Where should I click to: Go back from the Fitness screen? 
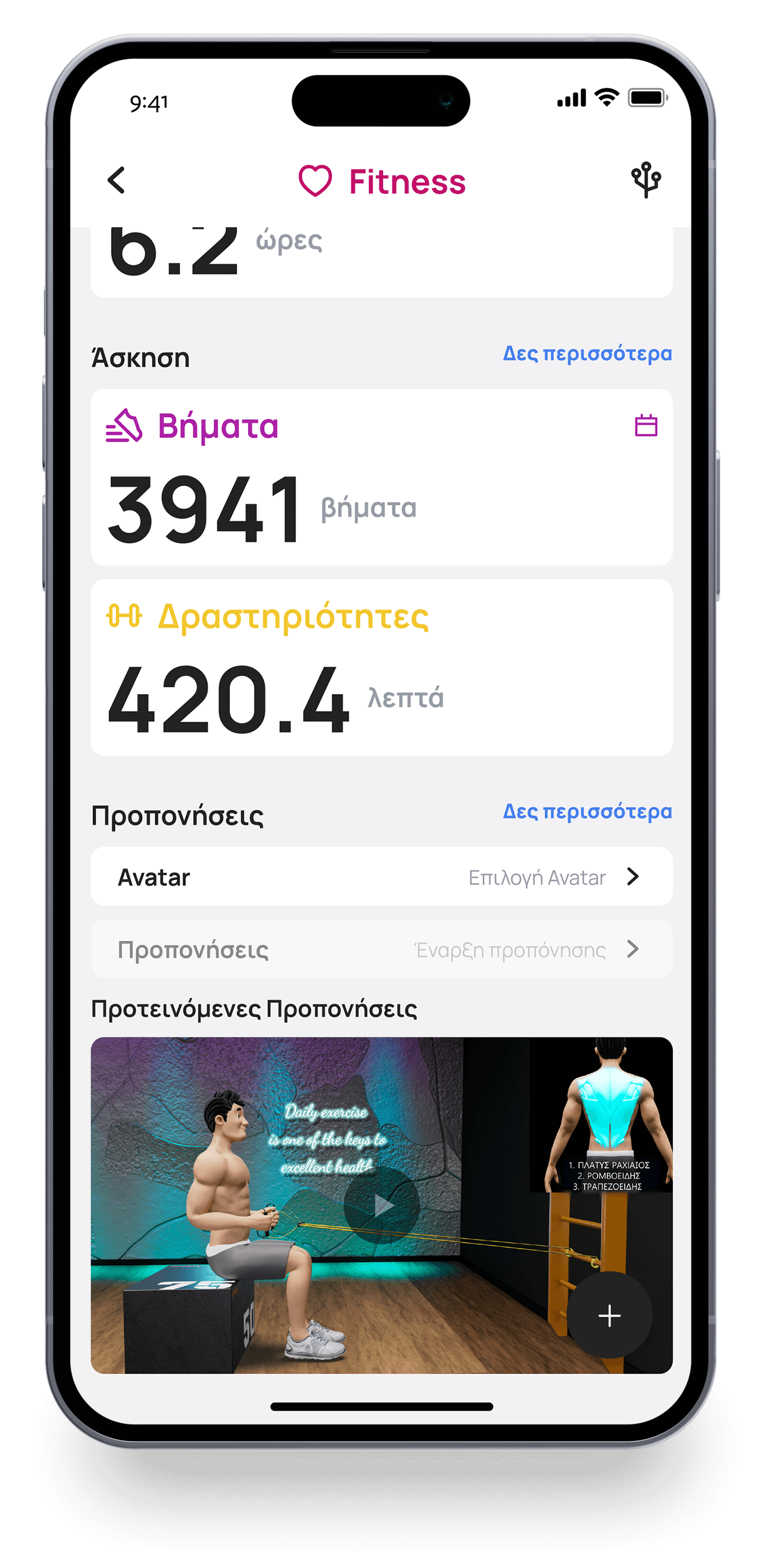116,180
